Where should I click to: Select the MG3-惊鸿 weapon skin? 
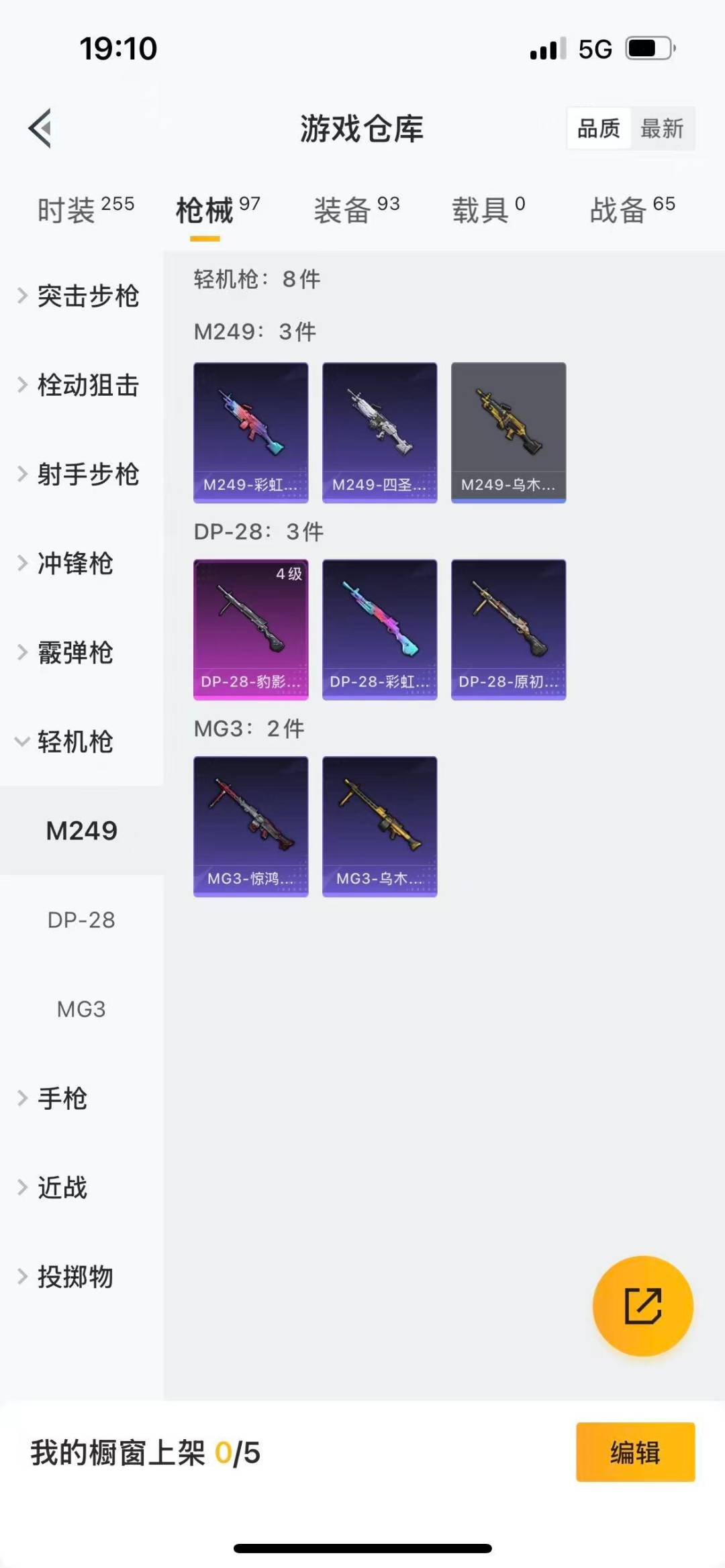[250, 827]
